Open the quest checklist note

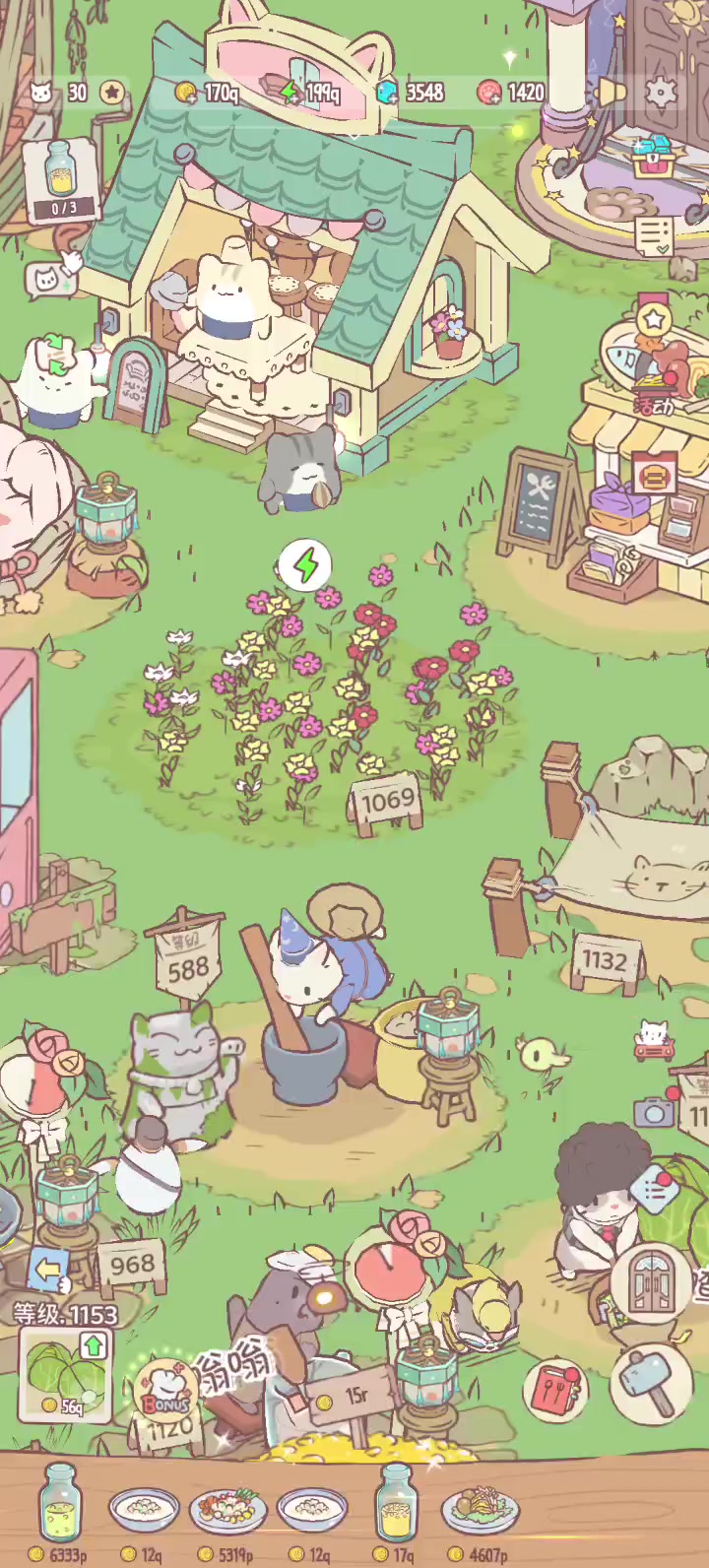coord(653,235)
